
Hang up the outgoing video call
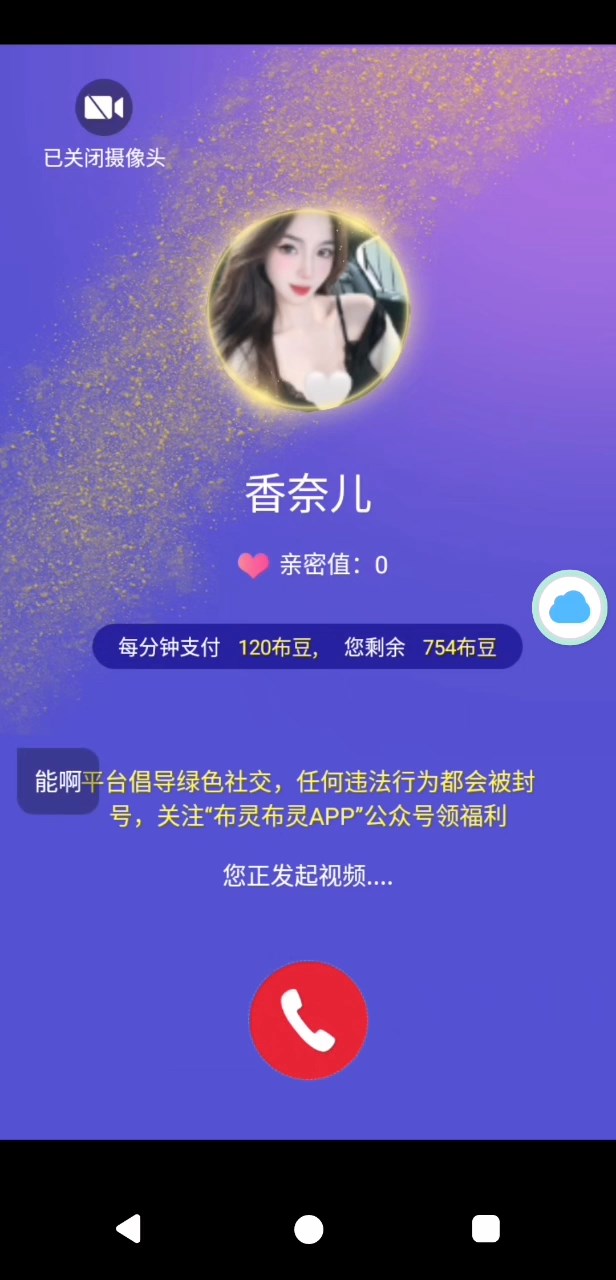308,1020
